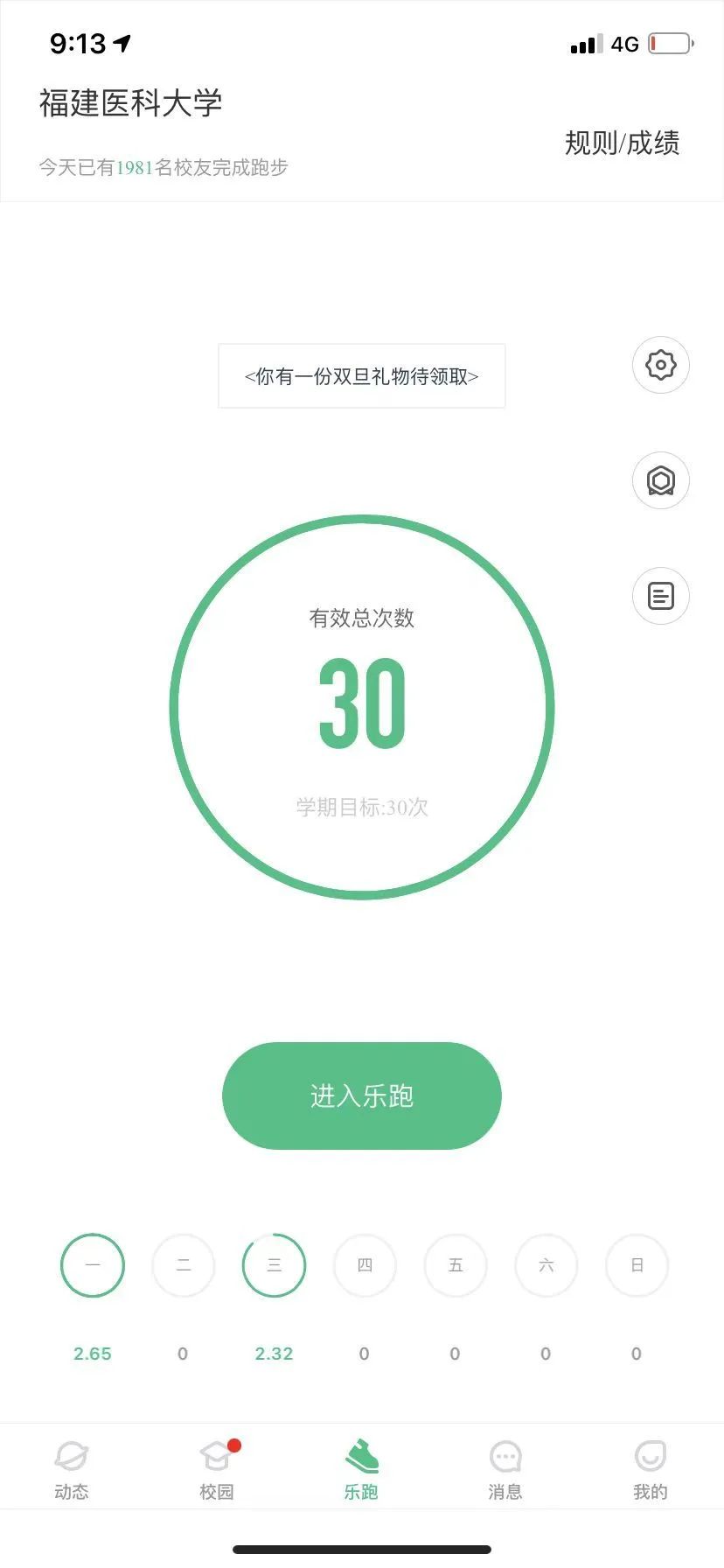Select the 日 day circle
The image size is (724, 1568).
click(637, 1265)
